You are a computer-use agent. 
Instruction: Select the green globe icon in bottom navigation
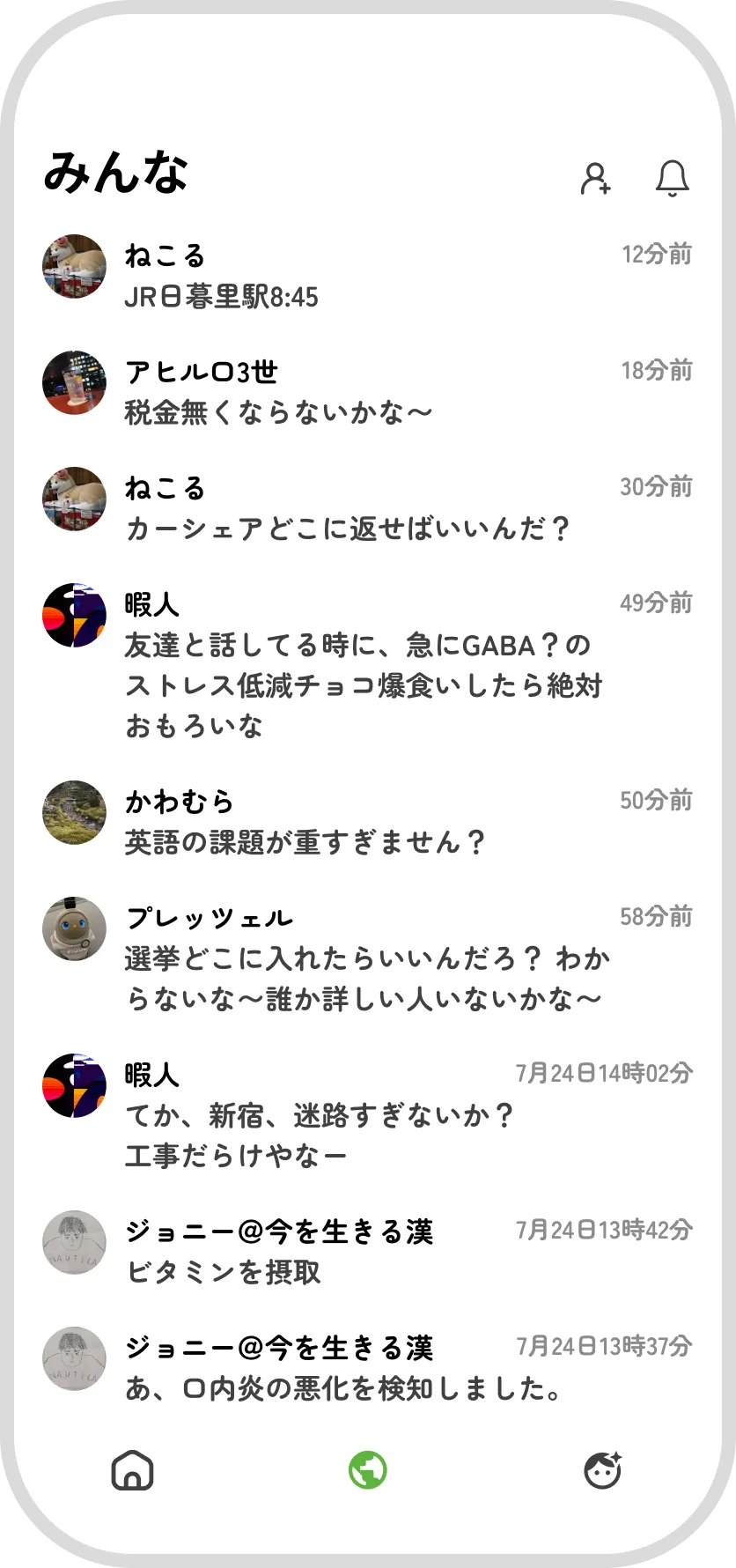click(368, 1469)
